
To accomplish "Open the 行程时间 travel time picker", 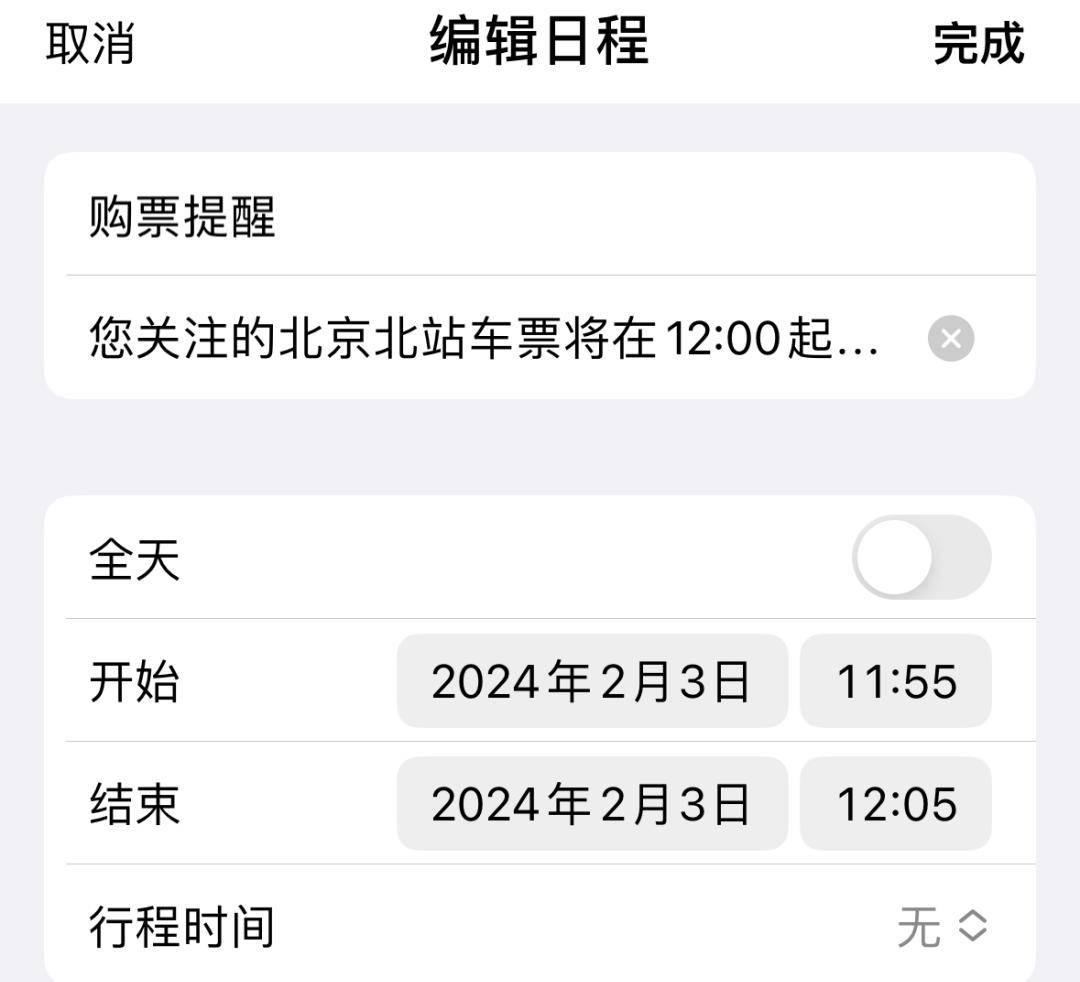I will (940, 927).
